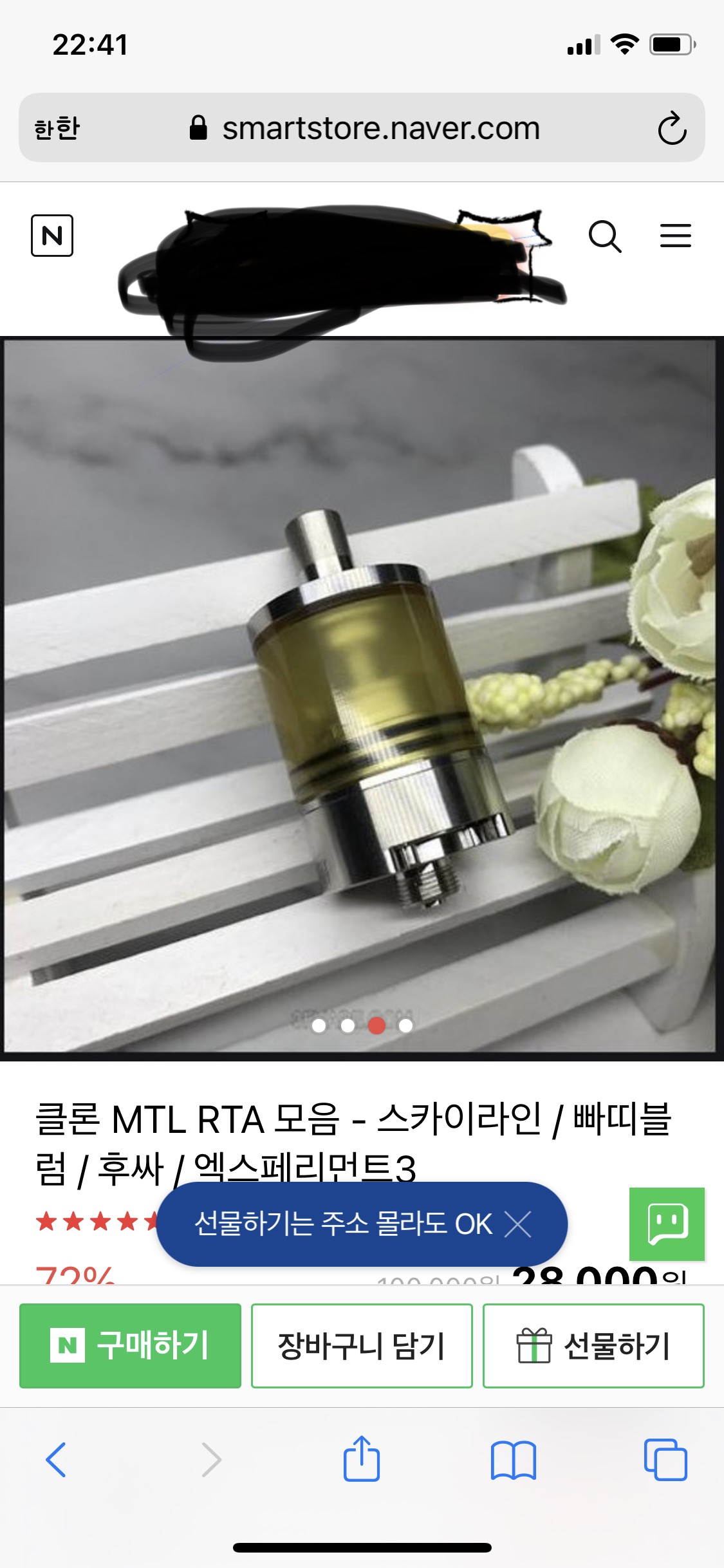Show open Safari tabs
This screenshot has width=724, height=1568.
pyautogui.click(x=665, y=1459)
